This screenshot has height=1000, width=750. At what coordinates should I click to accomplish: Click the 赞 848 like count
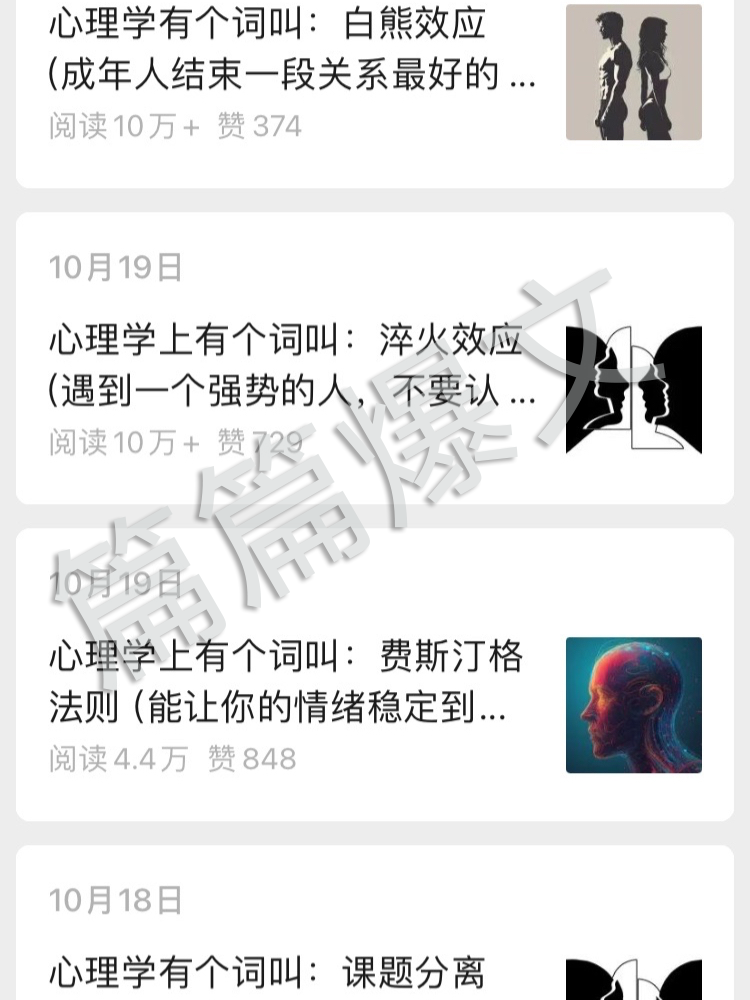click(x=250, y=760)
